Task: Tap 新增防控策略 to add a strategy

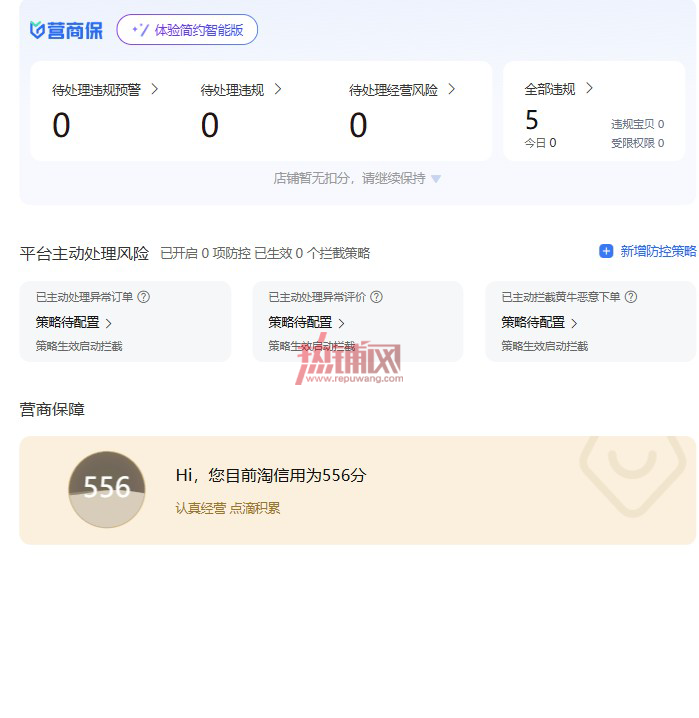Action: tap(648, 251)
